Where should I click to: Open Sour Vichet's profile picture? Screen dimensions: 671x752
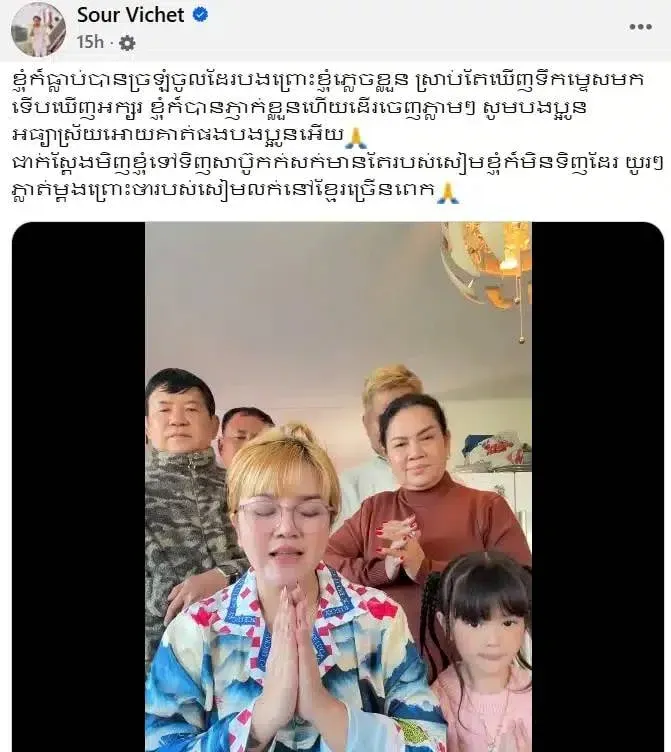(38, 29)
